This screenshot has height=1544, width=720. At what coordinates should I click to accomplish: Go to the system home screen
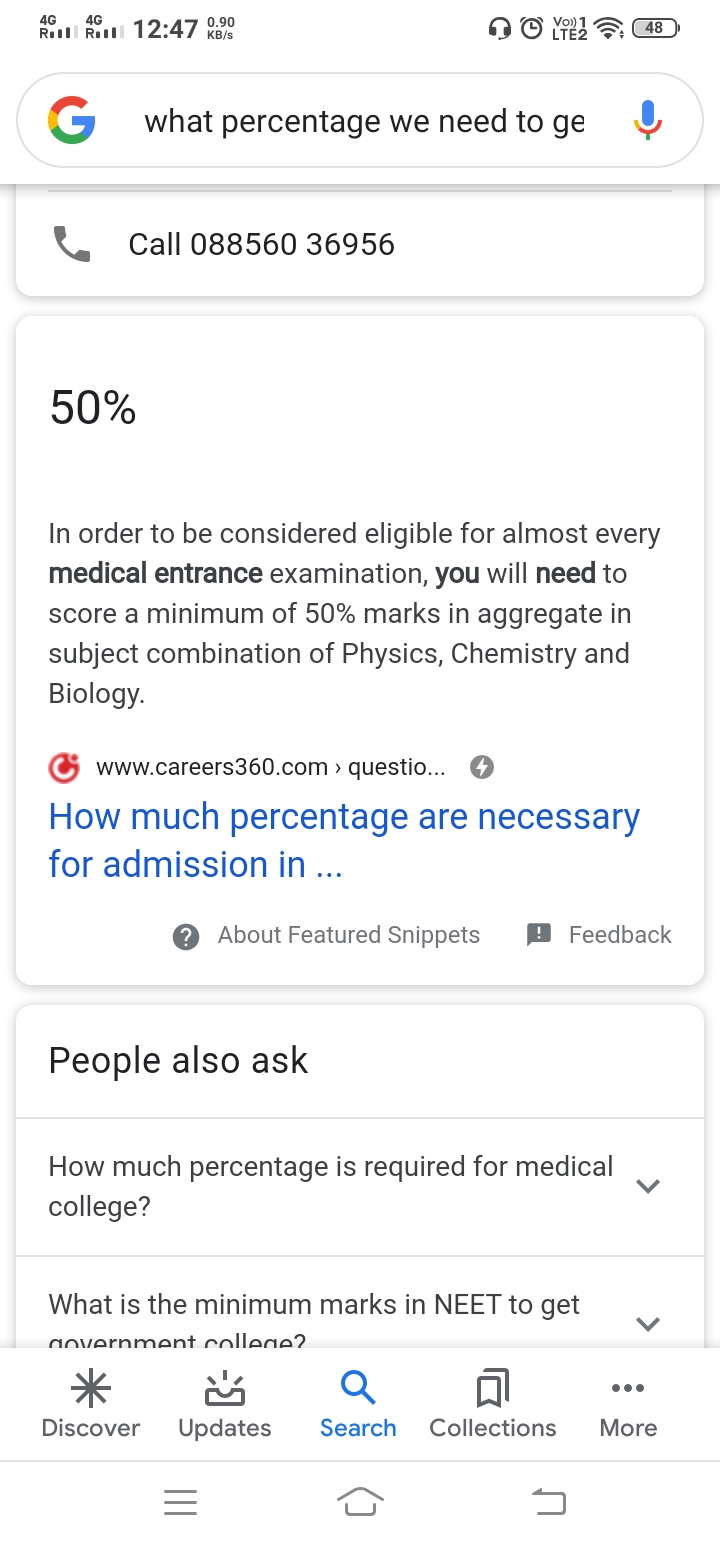pos(361,1501)
